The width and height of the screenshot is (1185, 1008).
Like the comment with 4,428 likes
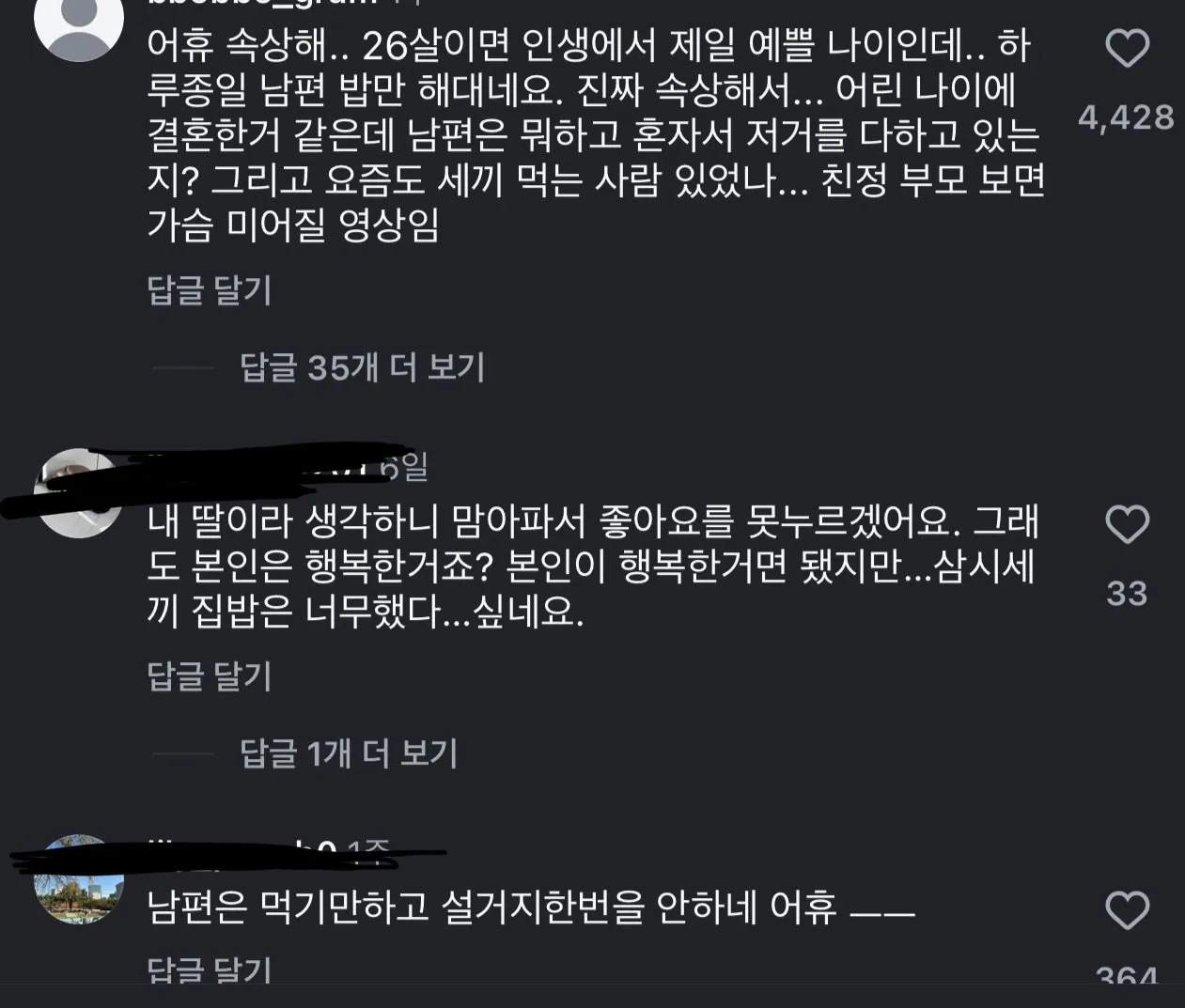(1127, 49)
